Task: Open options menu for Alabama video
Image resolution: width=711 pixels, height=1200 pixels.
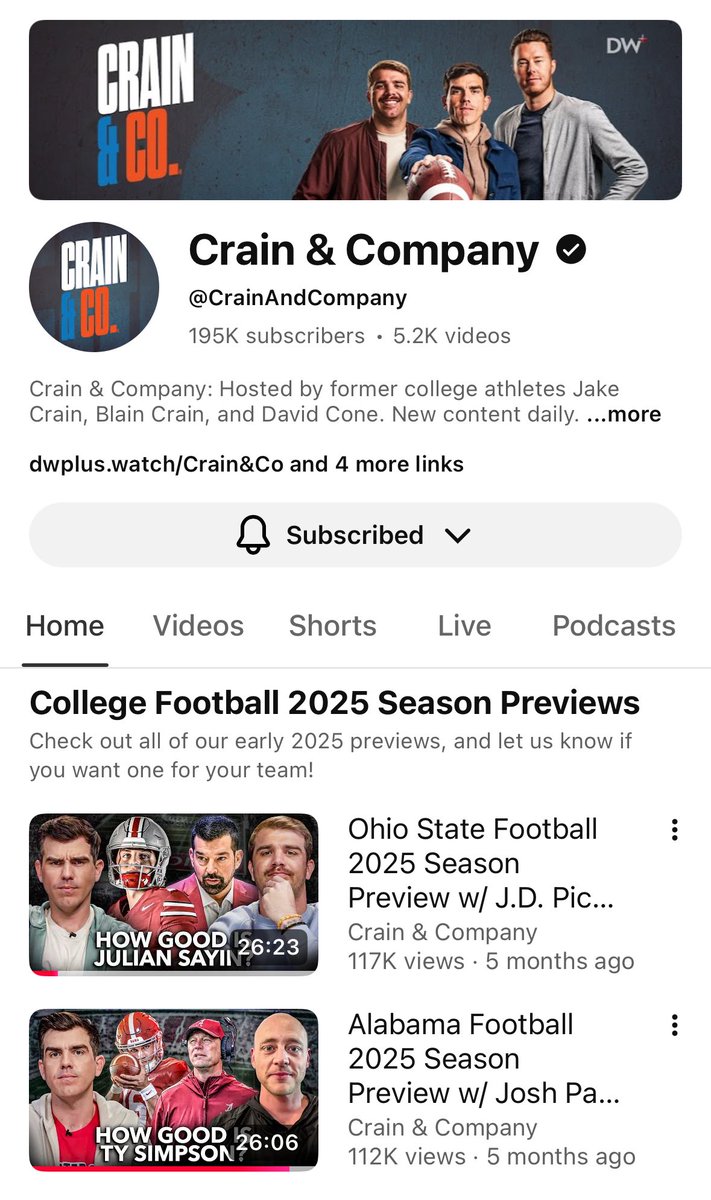Action: (x=675, y=1025)
